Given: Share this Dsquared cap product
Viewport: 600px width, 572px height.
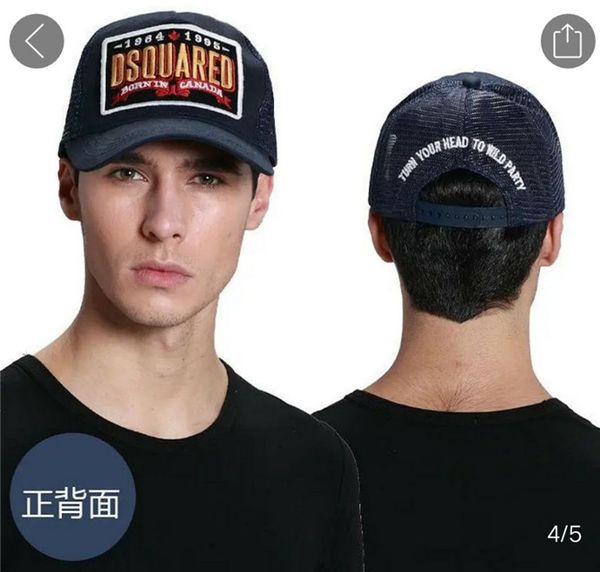Looking at the screenshot, I should coord(567,41).
